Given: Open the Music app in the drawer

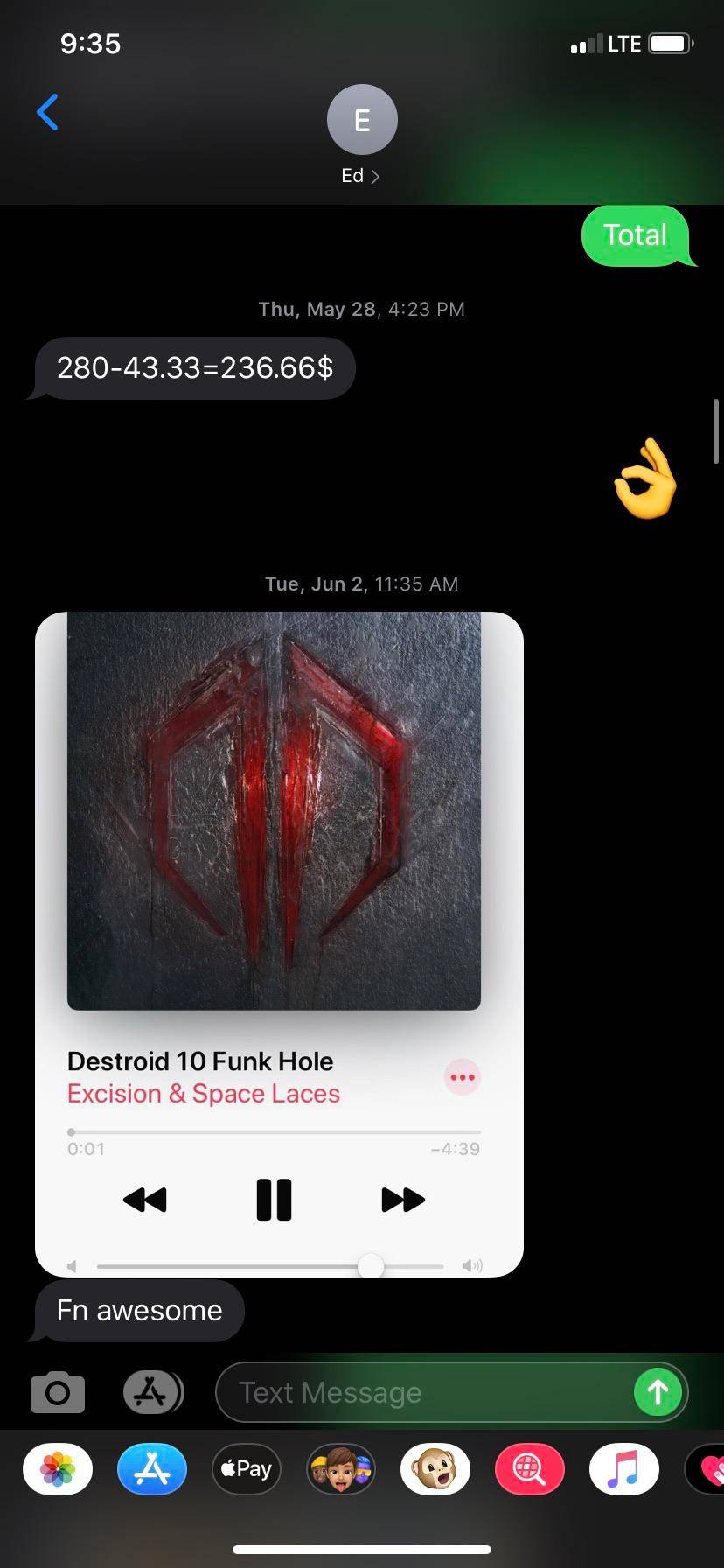Looking at the screenshot, I should (624, 1469).
